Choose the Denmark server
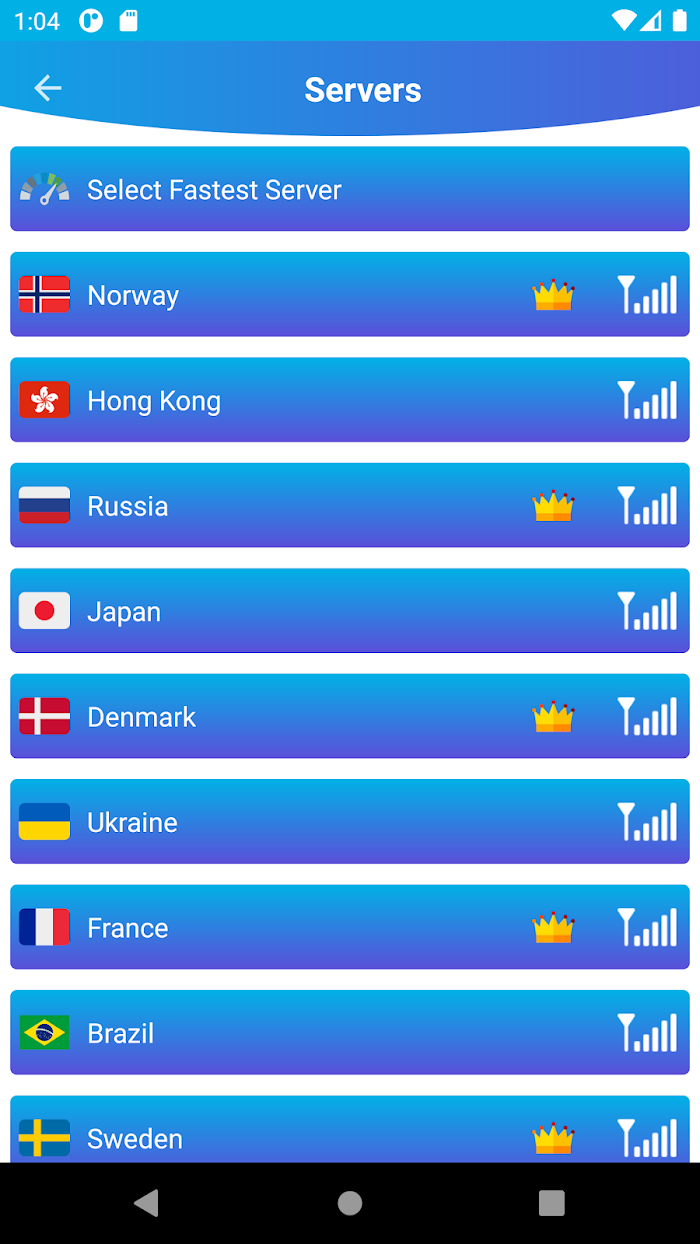Image resolution: width=700 pixels, height=1244 pixels. click(x=350, y=716)
